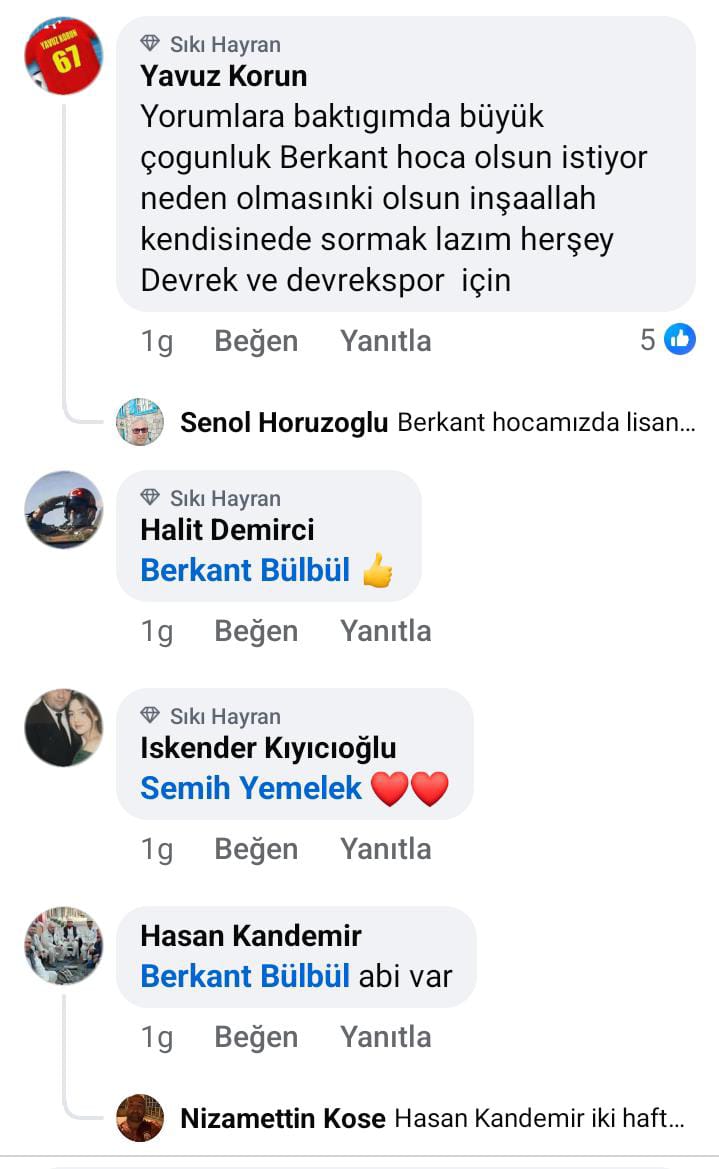View Yavuz Korun's profile picture

(x=63, y=56)
